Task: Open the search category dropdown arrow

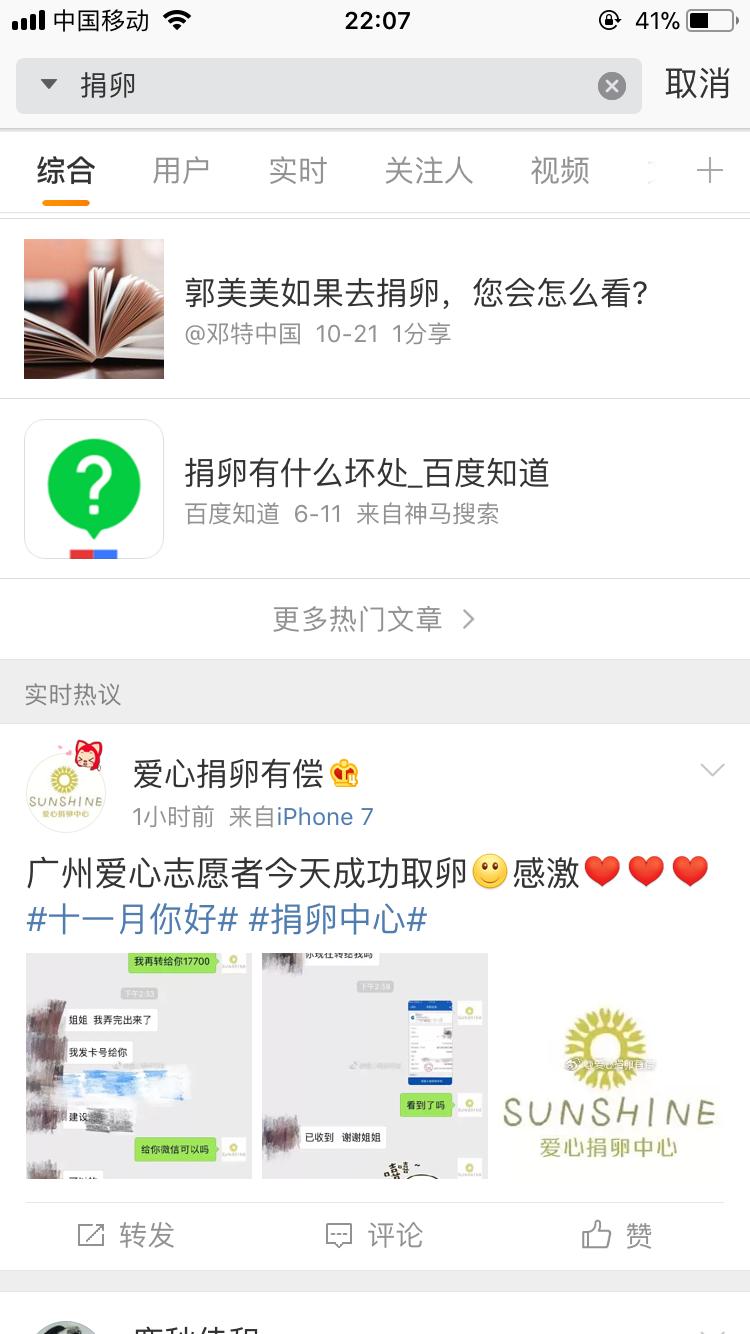Action: 48,87
